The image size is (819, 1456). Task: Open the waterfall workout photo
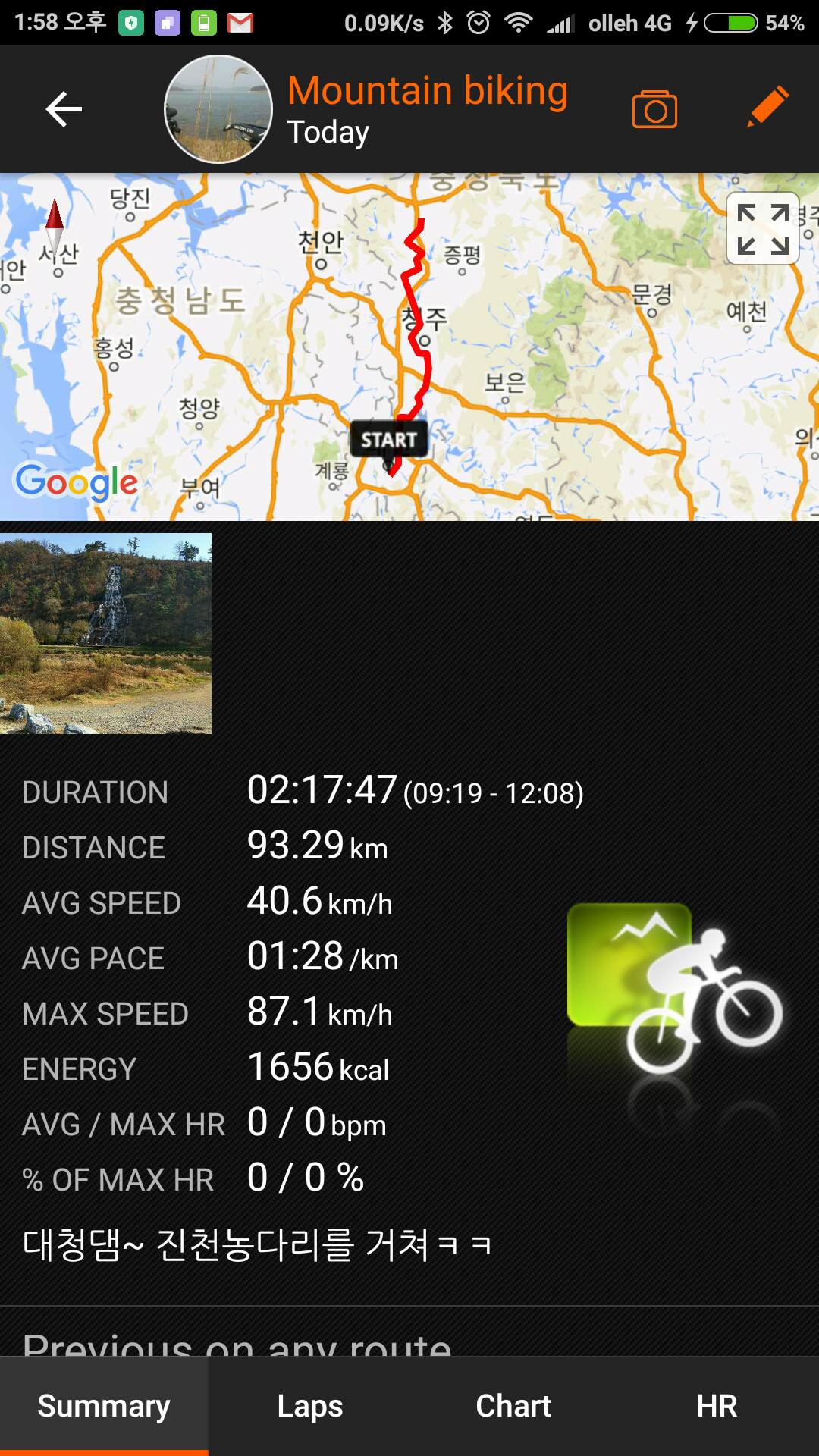106,633
